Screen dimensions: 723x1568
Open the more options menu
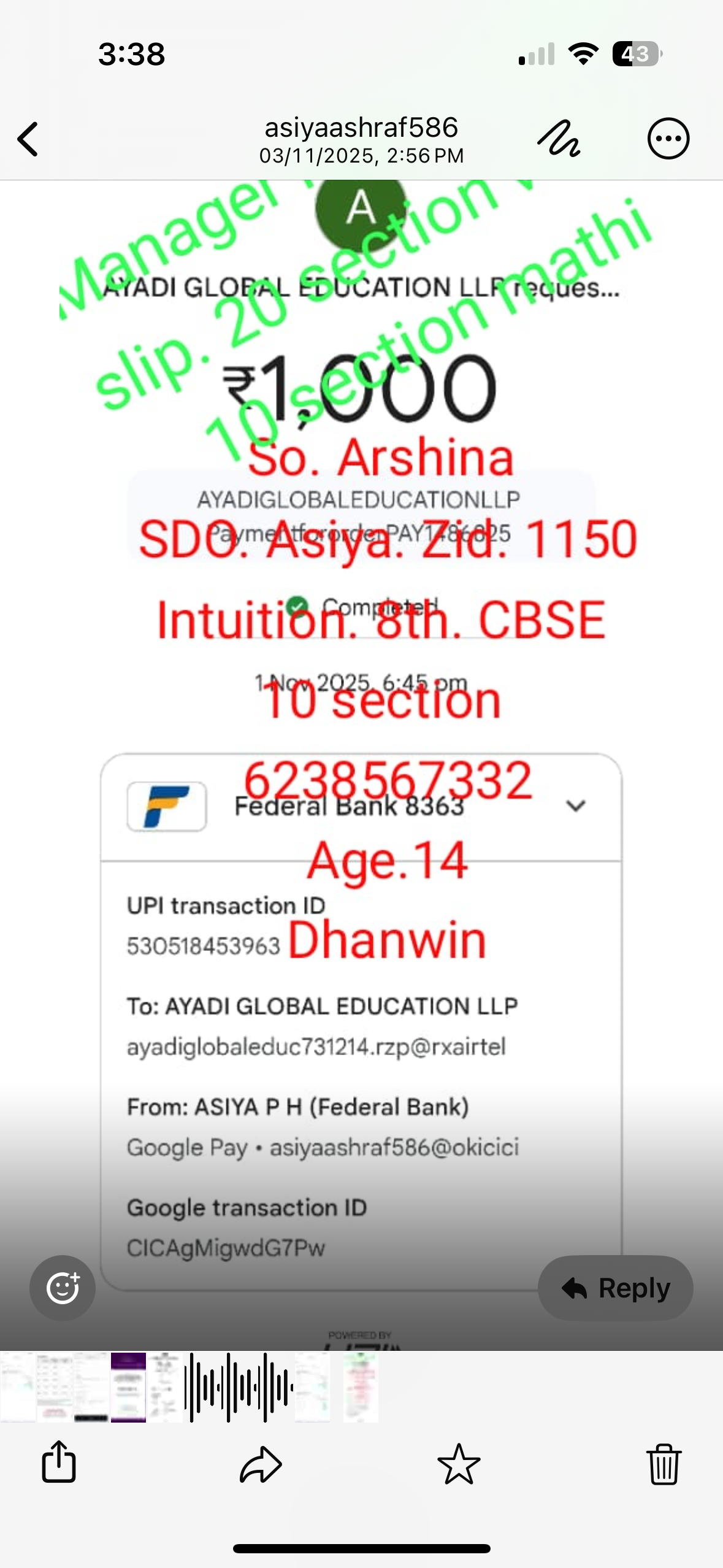click(668, 139)
